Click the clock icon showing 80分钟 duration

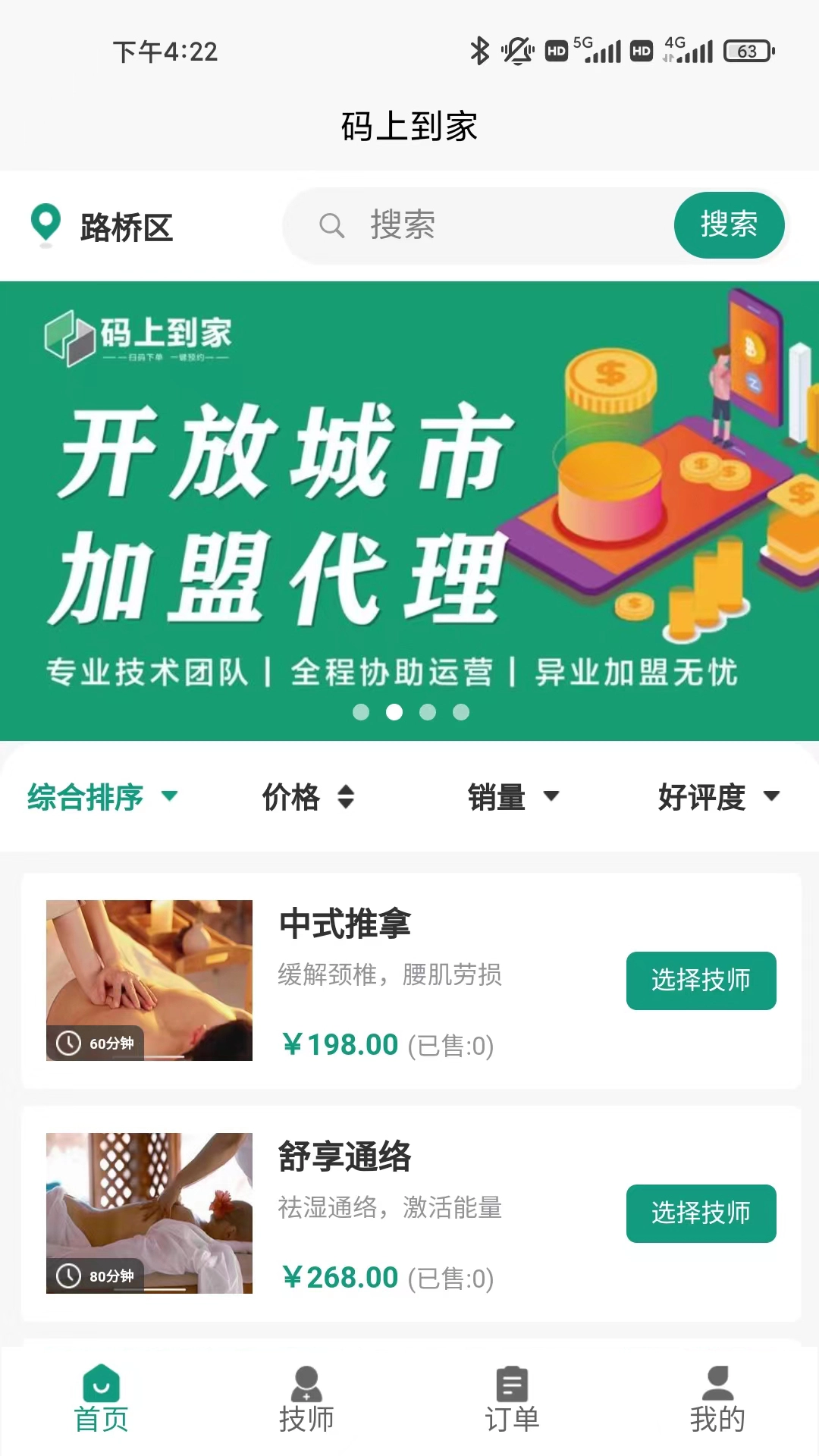(x=69, y=1278)
